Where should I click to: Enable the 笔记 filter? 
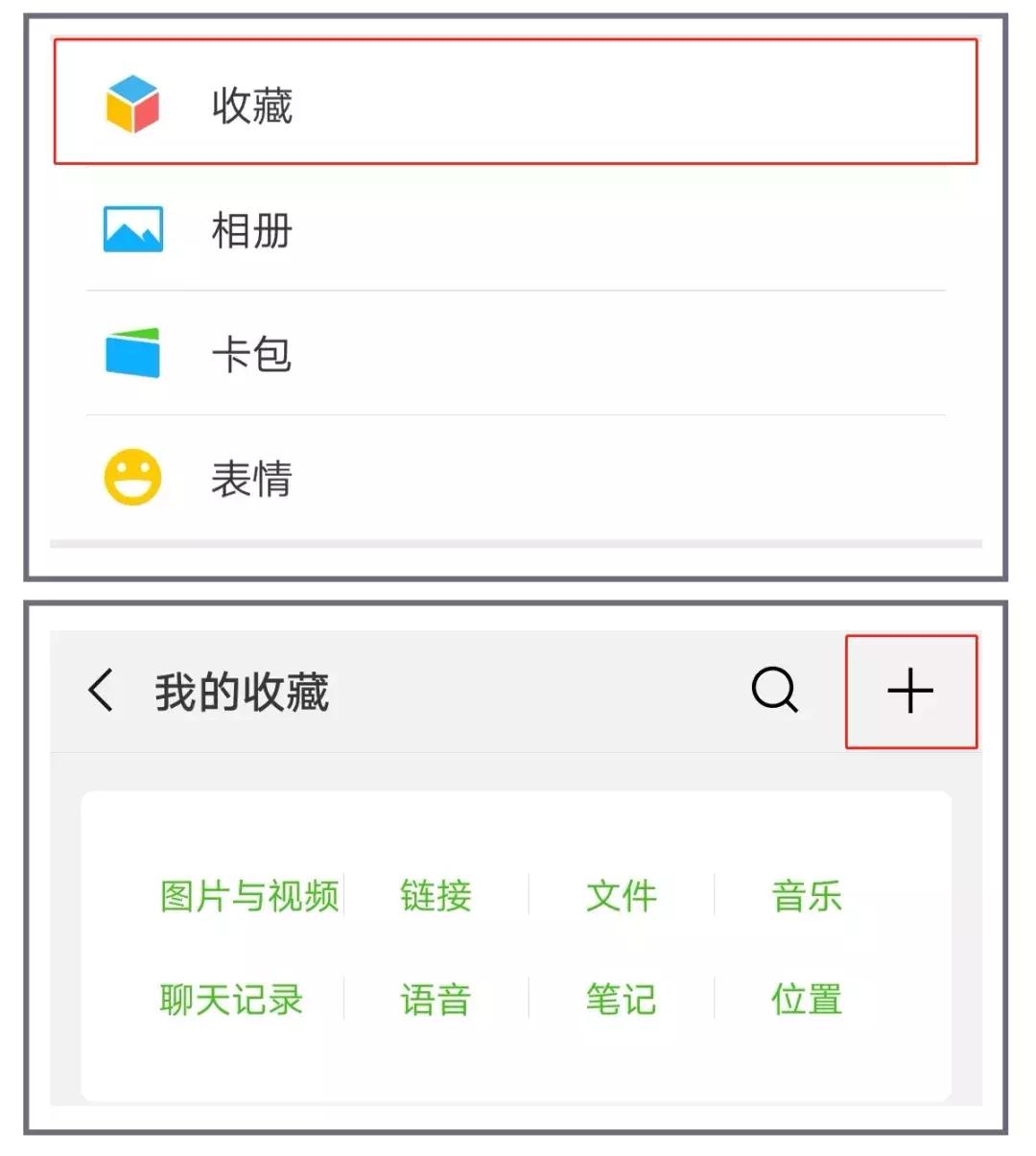[x=620, y=1001]
